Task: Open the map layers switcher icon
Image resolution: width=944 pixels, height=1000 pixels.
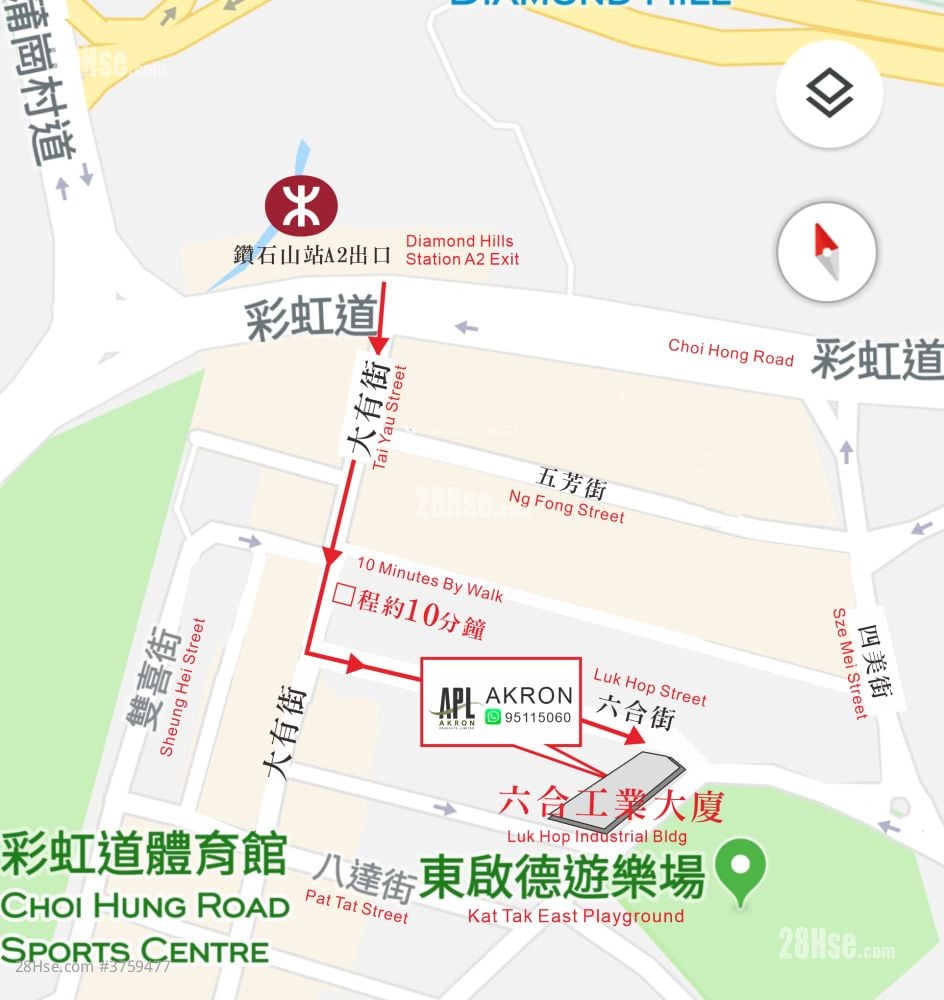Action: [x=828, y=90]
